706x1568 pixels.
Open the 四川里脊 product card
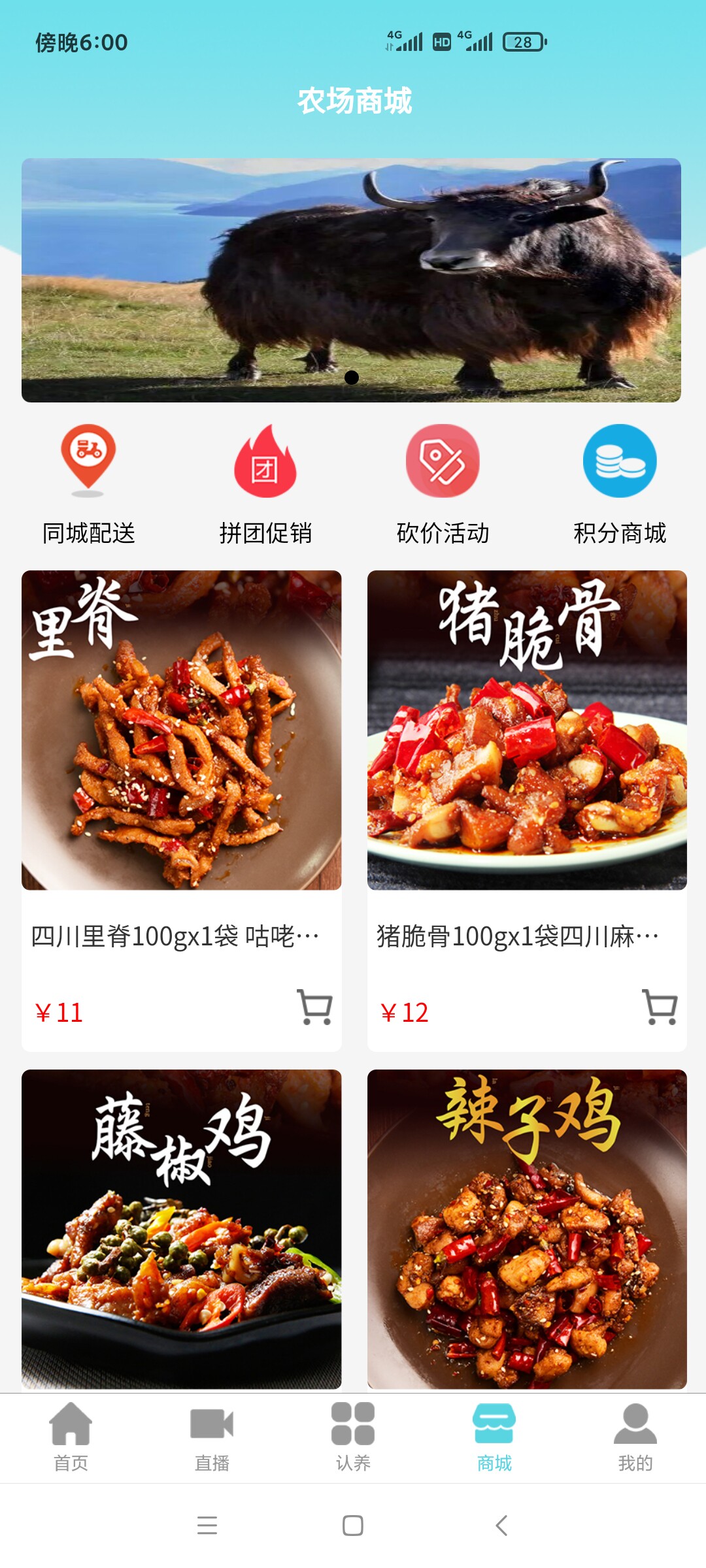tap(181, 810)
